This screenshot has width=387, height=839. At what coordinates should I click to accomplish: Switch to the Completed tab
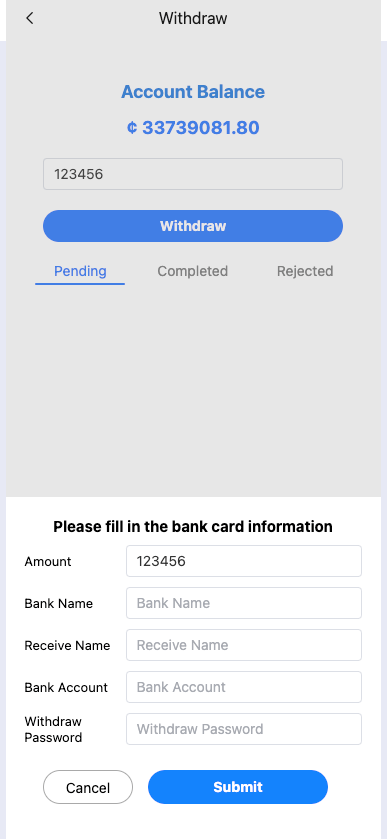[x=193, y=271]
